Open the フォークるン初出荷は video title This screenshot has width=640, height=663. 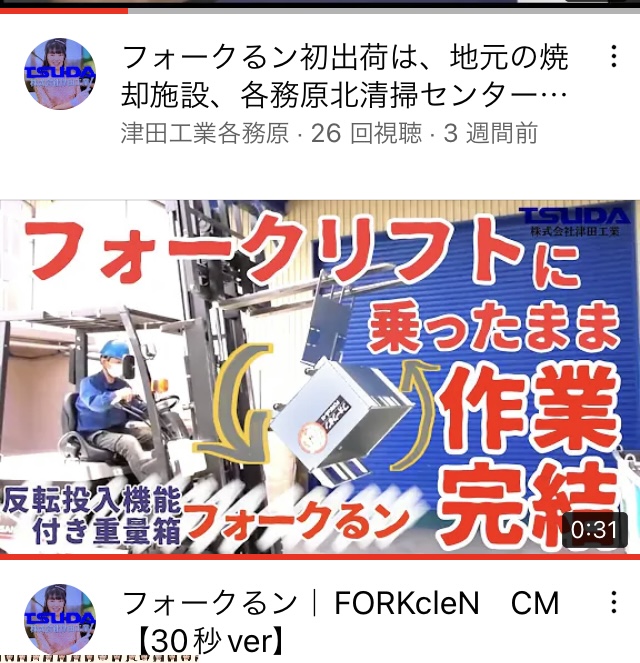coord(345,76)
